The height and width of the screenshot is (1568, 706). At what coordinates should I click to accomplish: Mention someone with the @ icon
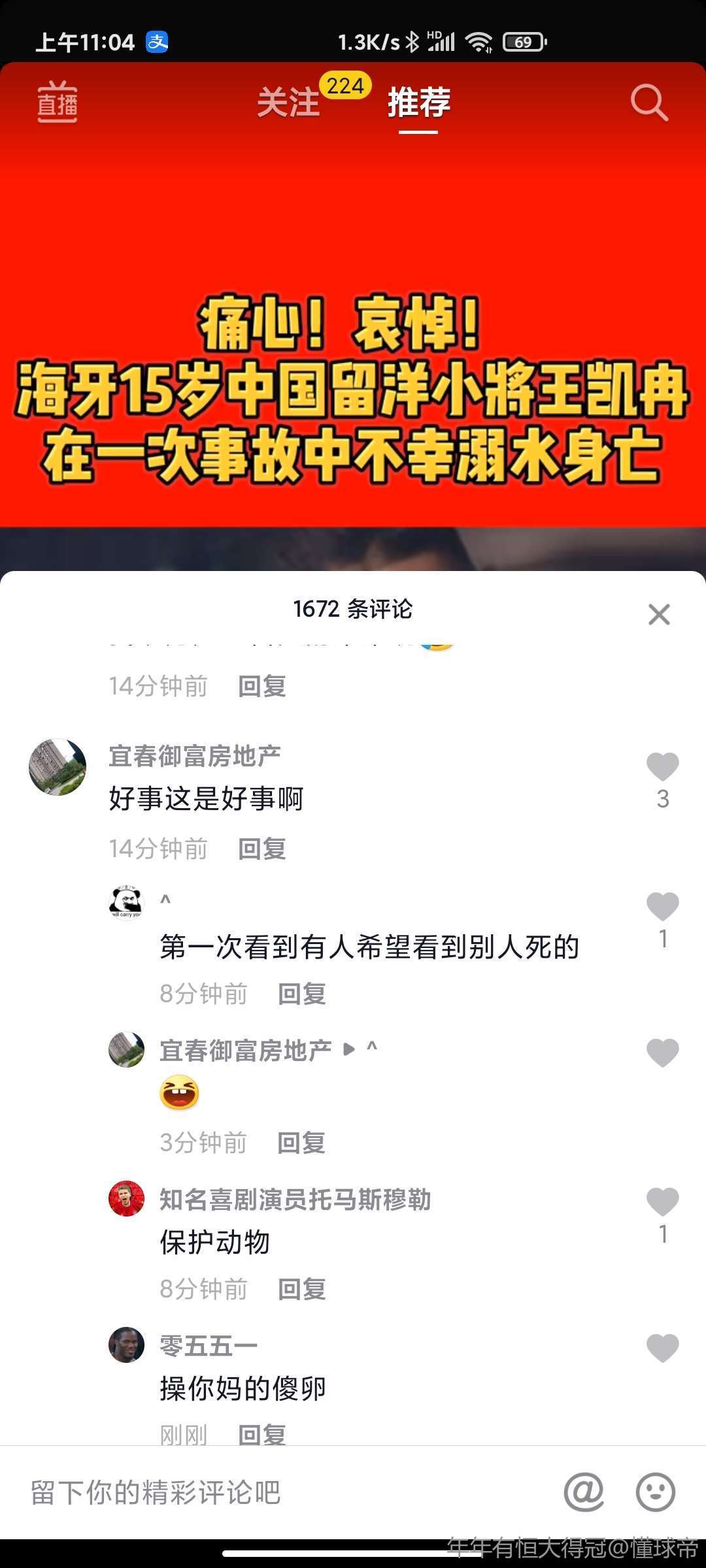click(583, 1492)
